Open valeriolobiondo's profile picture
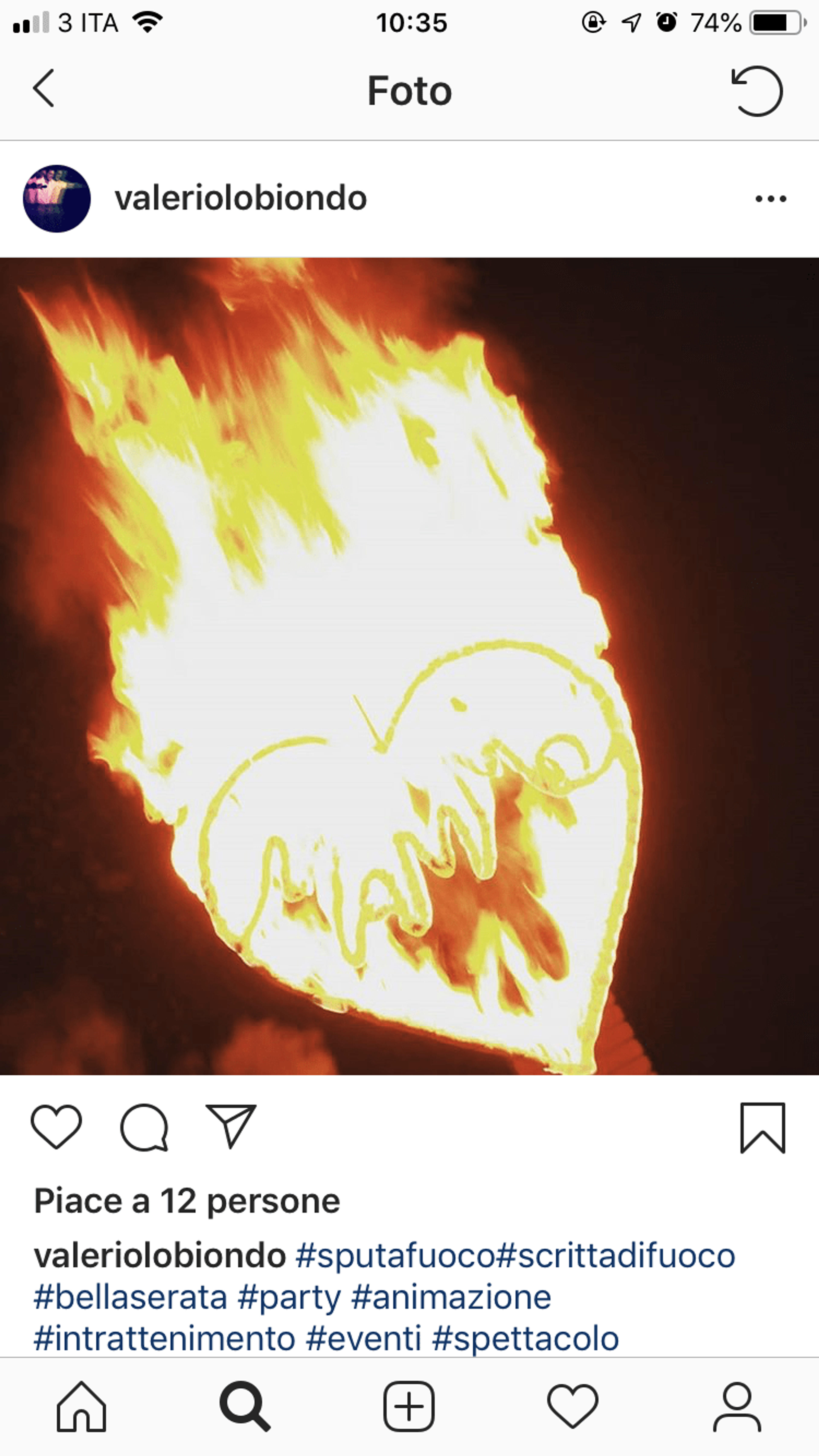This screenshot has width=819, height=1456. coord(57,198)
